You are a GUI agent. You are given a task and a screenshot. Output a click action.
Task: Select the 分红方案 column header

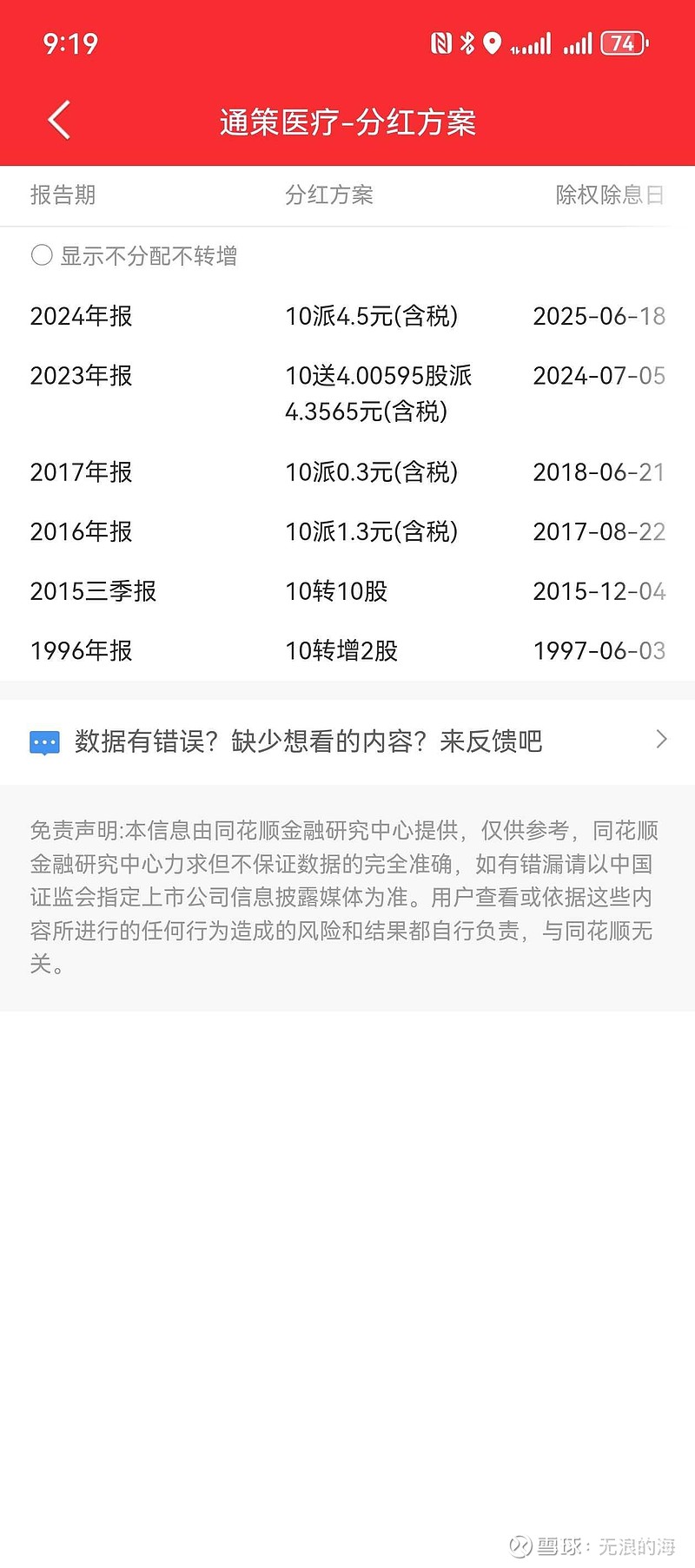point(329,195)
